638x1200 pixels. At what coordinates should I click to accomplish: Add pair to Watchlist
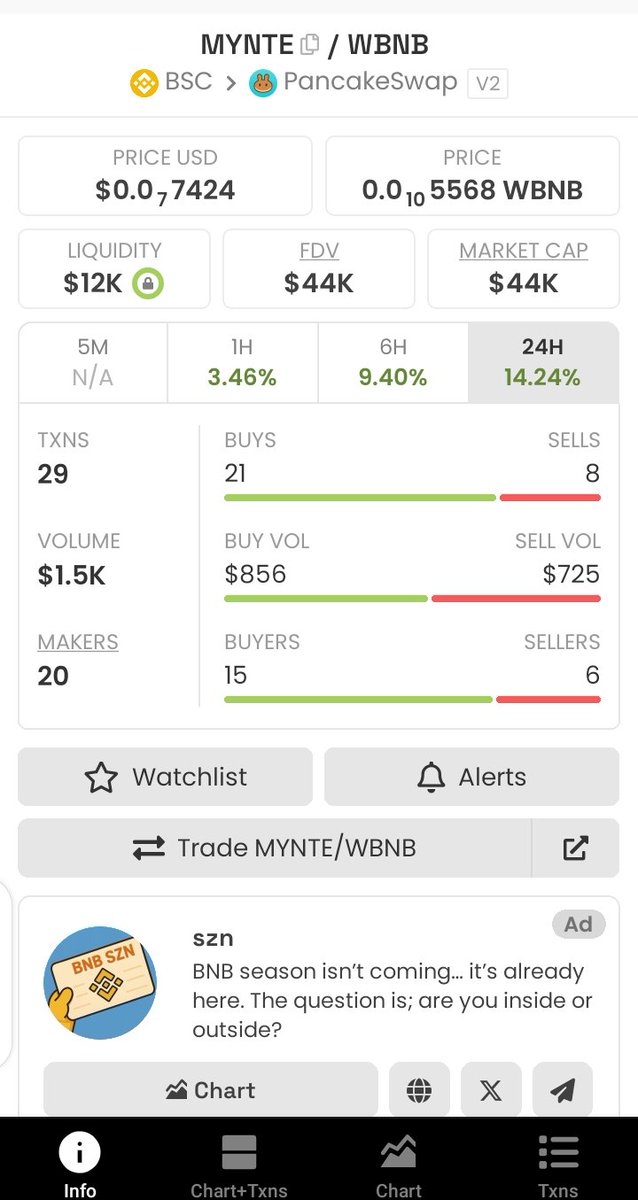coord(165,777)
